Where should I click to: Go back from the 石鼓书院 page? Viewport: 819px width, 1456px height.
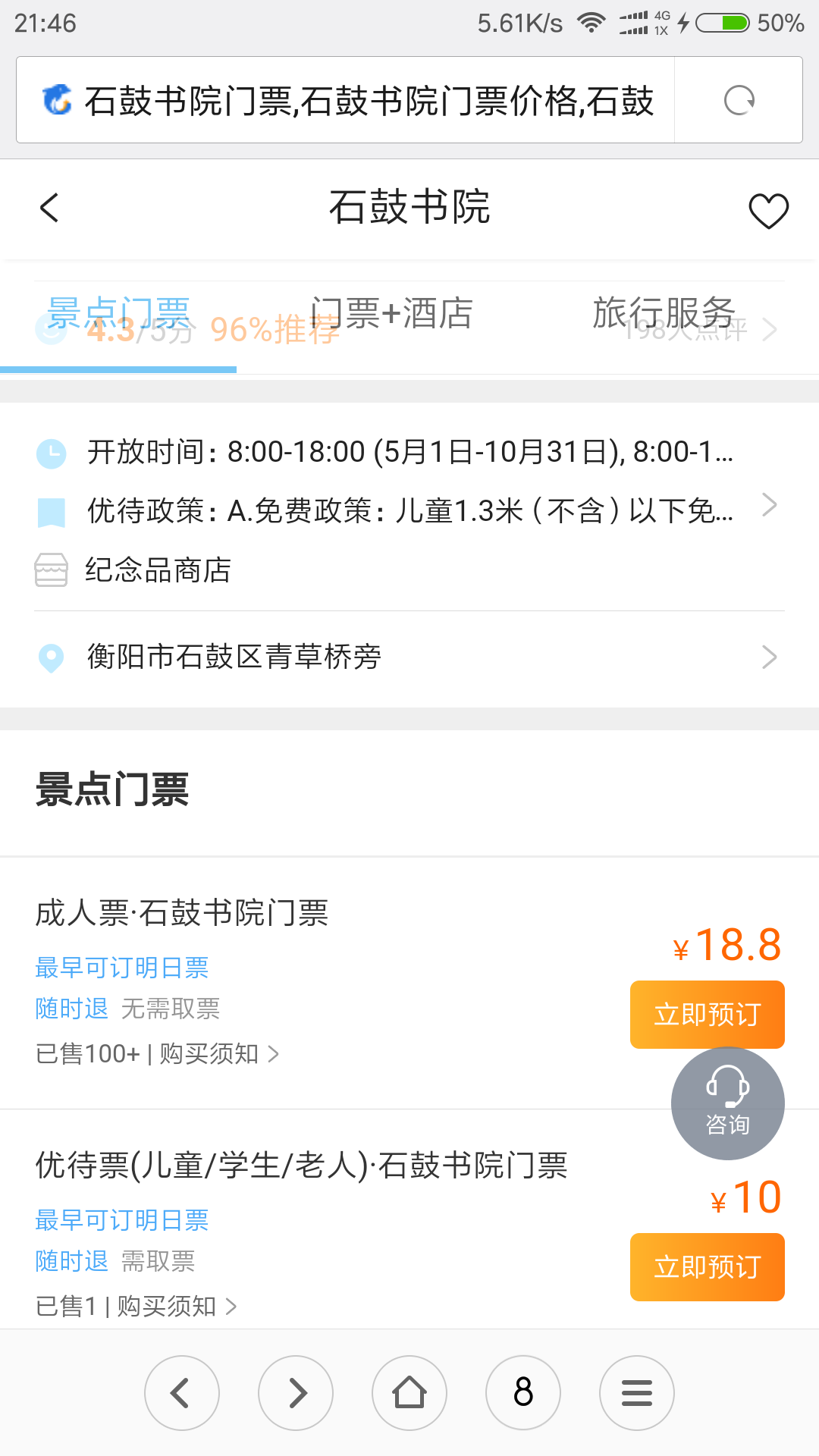coord(50,207)
